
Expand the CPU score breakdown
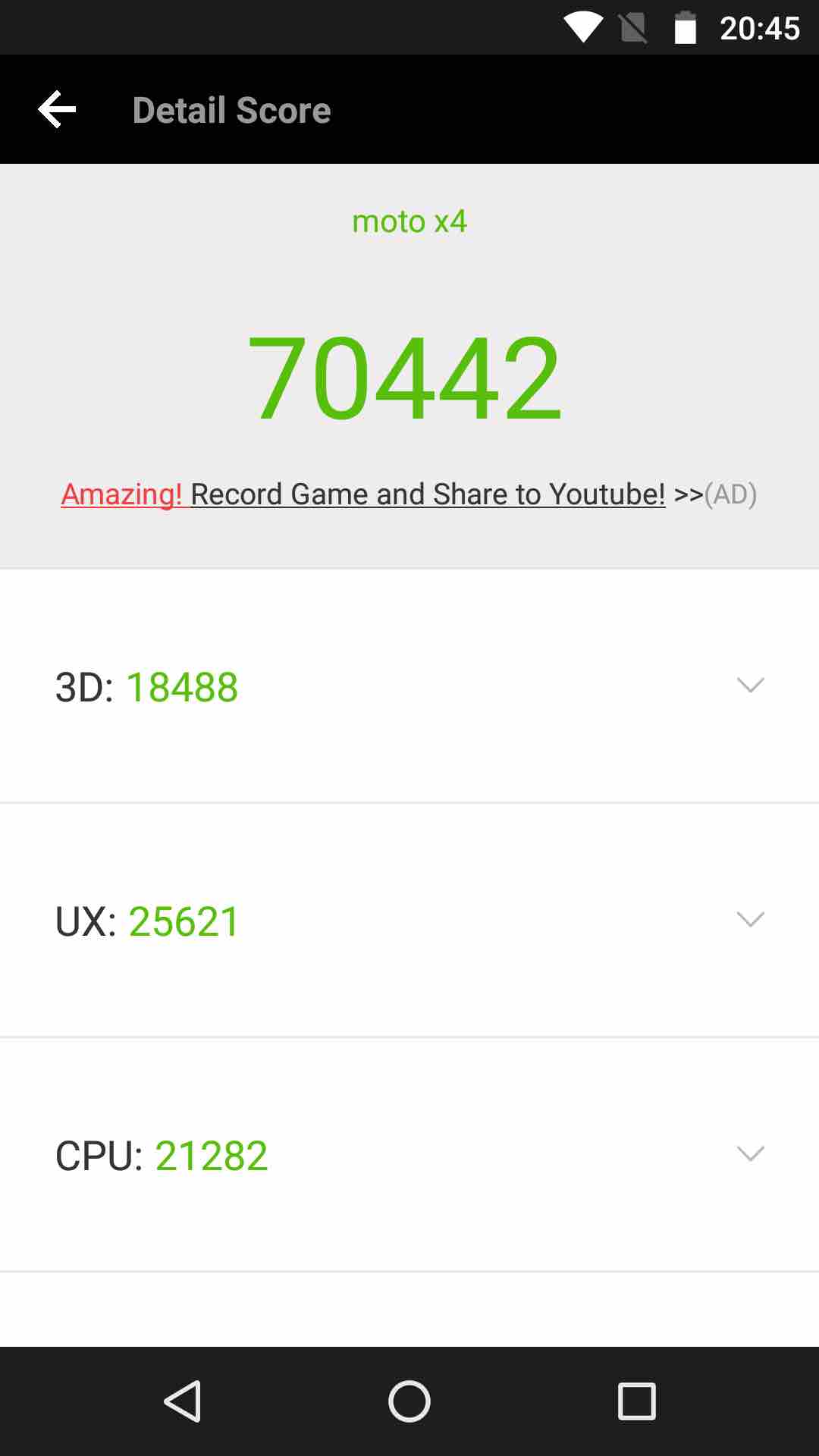(750, 1154)
